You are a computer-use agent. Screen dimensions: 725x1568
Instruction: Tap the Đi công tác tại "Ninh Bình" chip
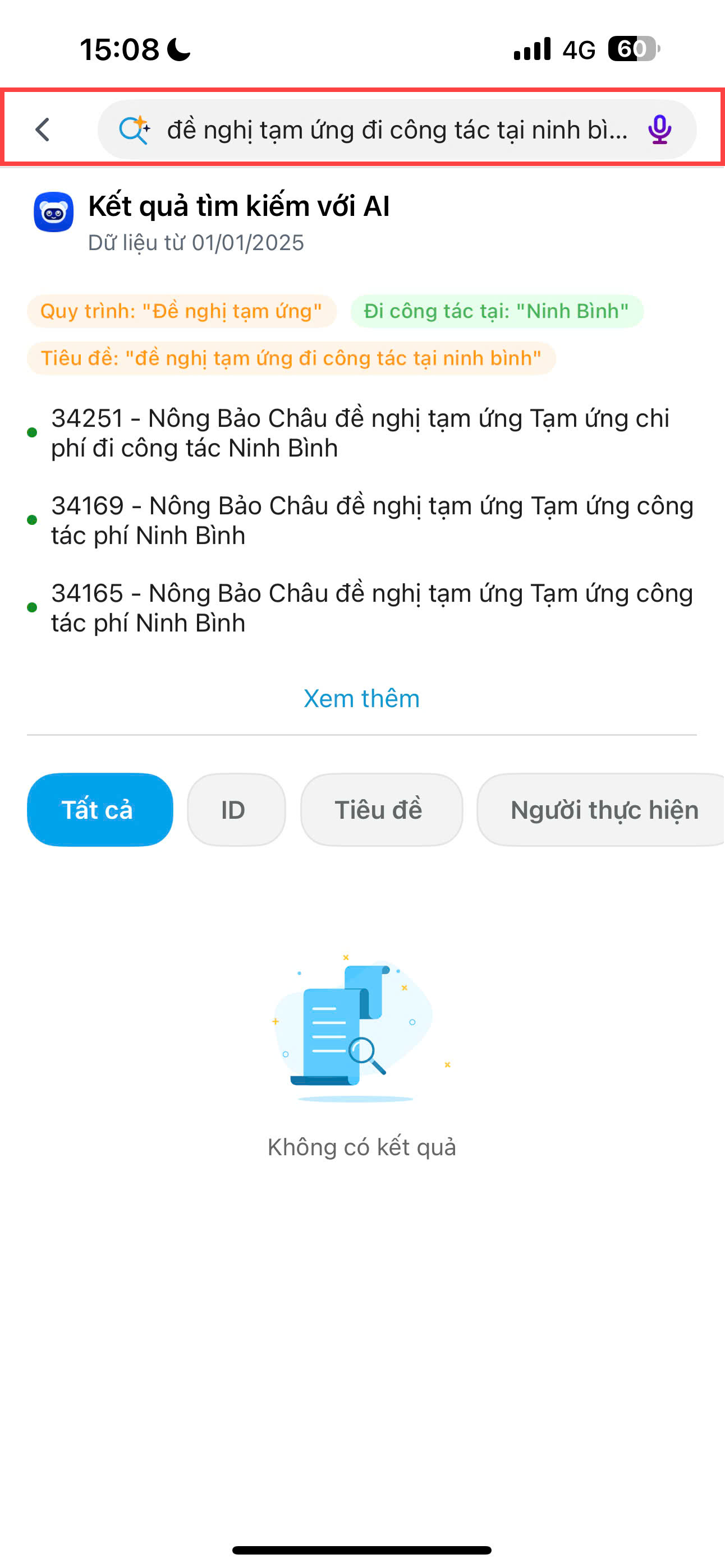point(496,311)
